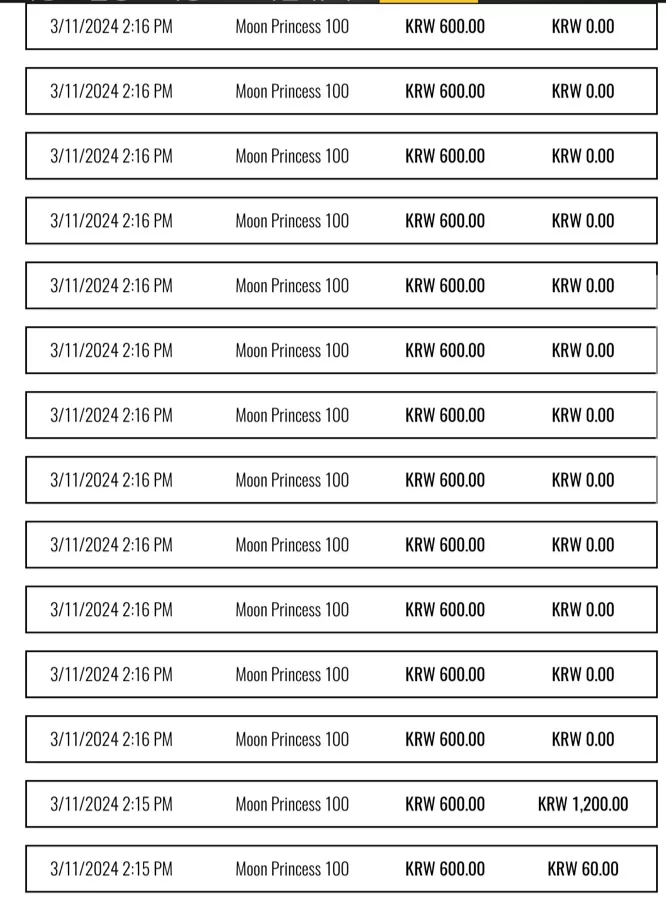The width and height of the screenshot is (666, 902).
Task: Open the bet row with KRW 1,200.00 win
Action: pyautogui.click(x=341, y=804)
